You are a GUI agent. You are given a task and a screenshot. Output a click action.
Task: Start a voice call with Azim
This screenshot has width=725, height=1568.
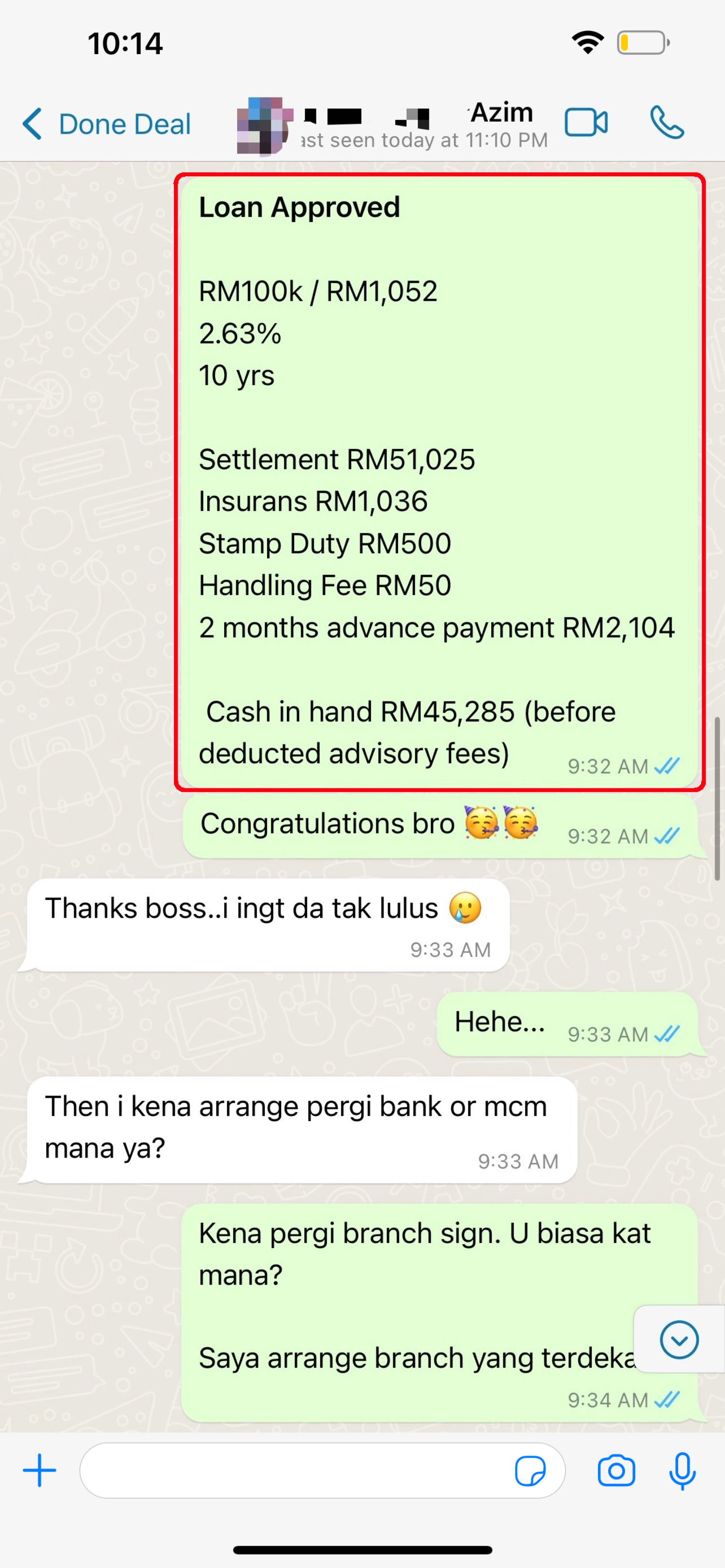point(667,123)
